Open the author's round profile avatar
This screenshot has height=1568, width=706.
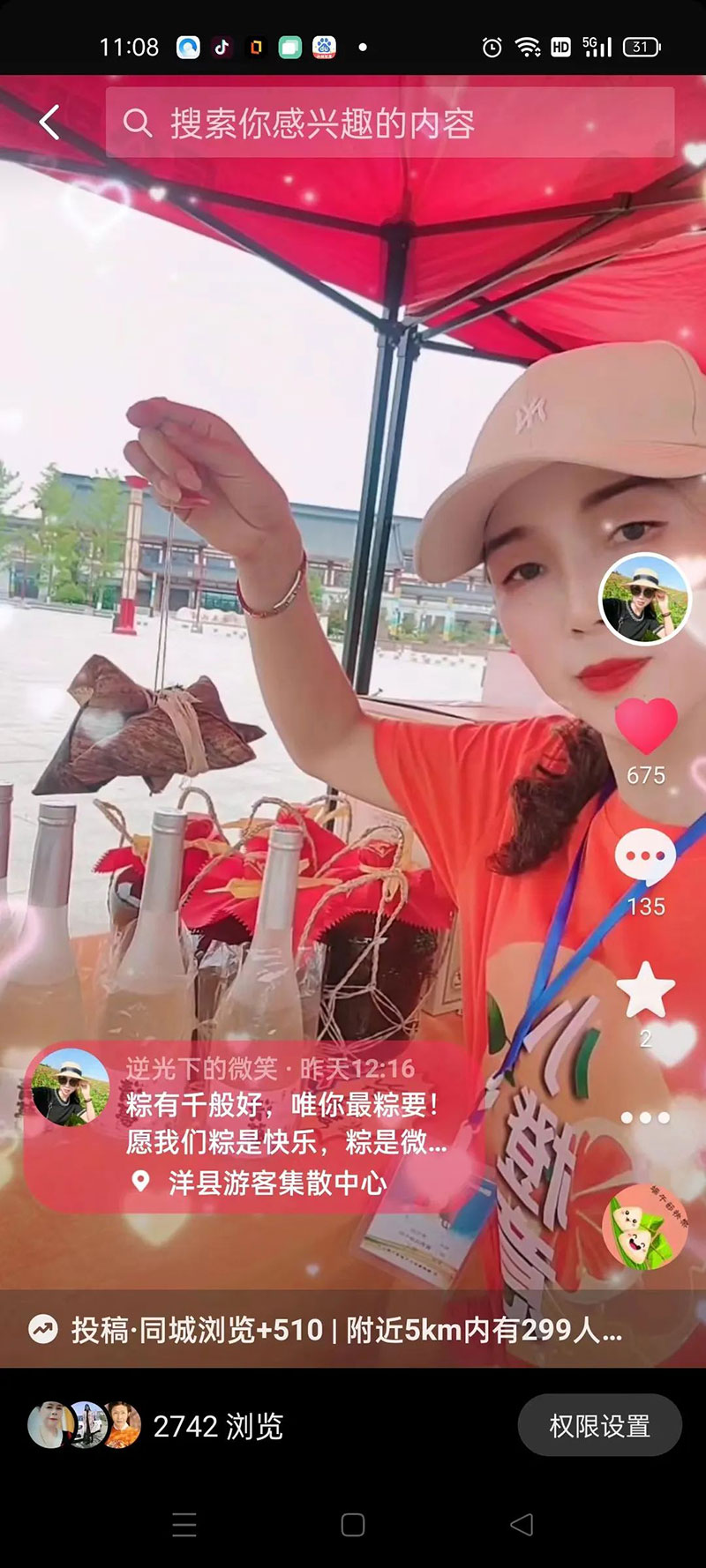(x=645, y=600)
